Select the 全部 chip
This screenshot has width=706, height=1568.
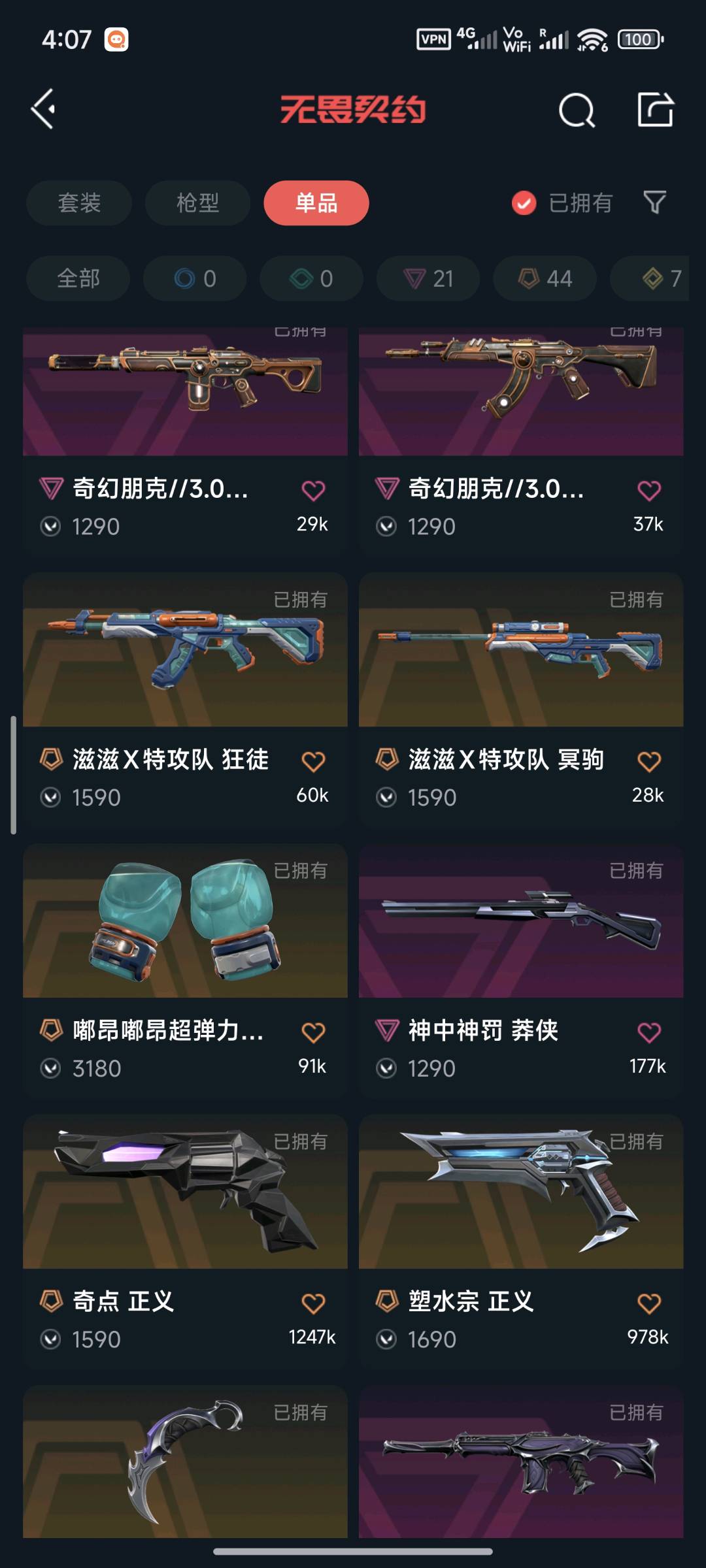coord(78,279)
